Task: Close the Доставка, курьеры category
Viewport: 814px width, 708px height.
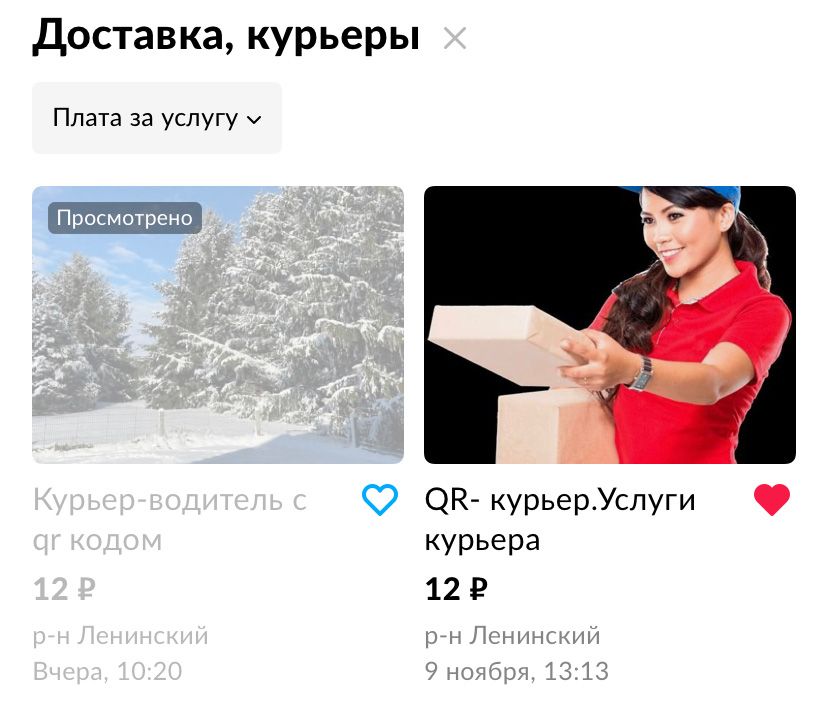Action: tap(455, 39)
